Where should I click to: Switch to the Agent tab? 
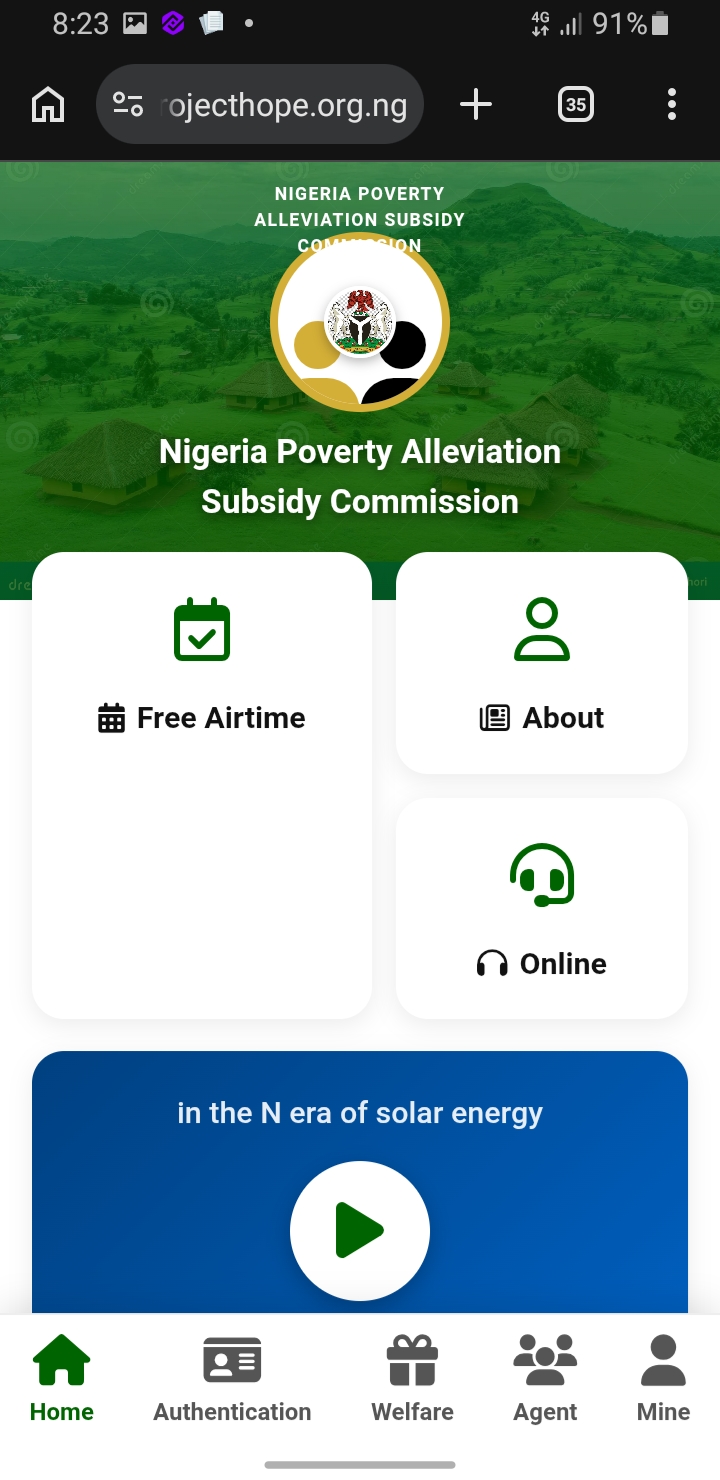pyautogui.click(x=545, y=1379)
